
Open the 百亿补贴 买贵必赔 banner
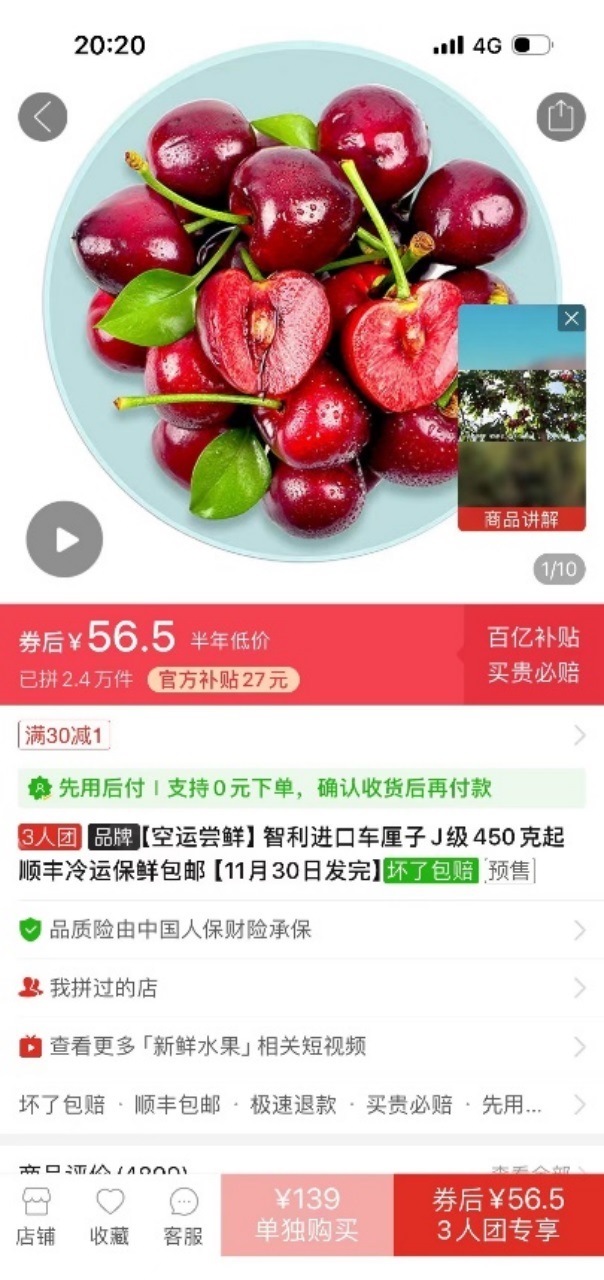pyautogui.click(x=533, y=655)
